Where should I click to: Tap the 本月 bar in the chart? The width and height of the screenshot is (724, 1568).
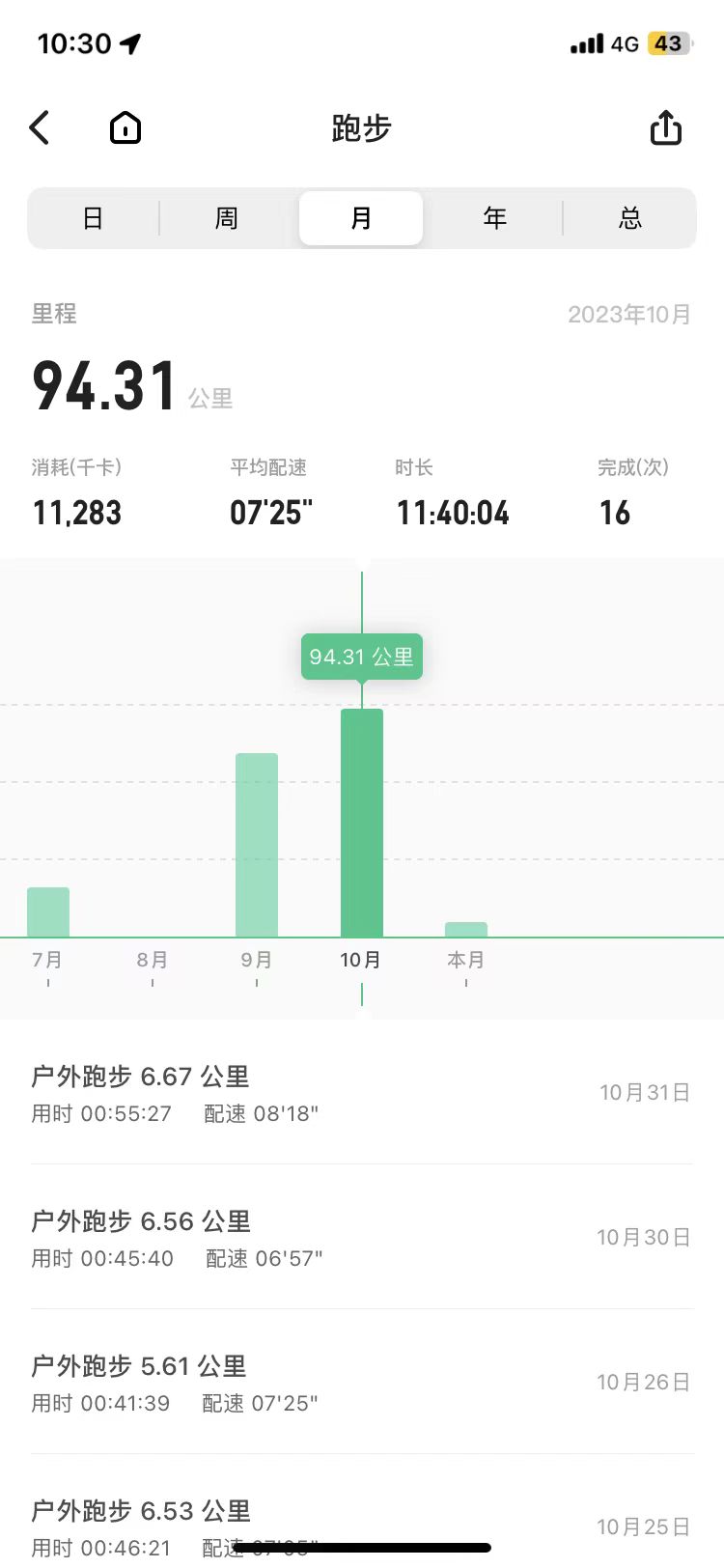tap(465, 930)
